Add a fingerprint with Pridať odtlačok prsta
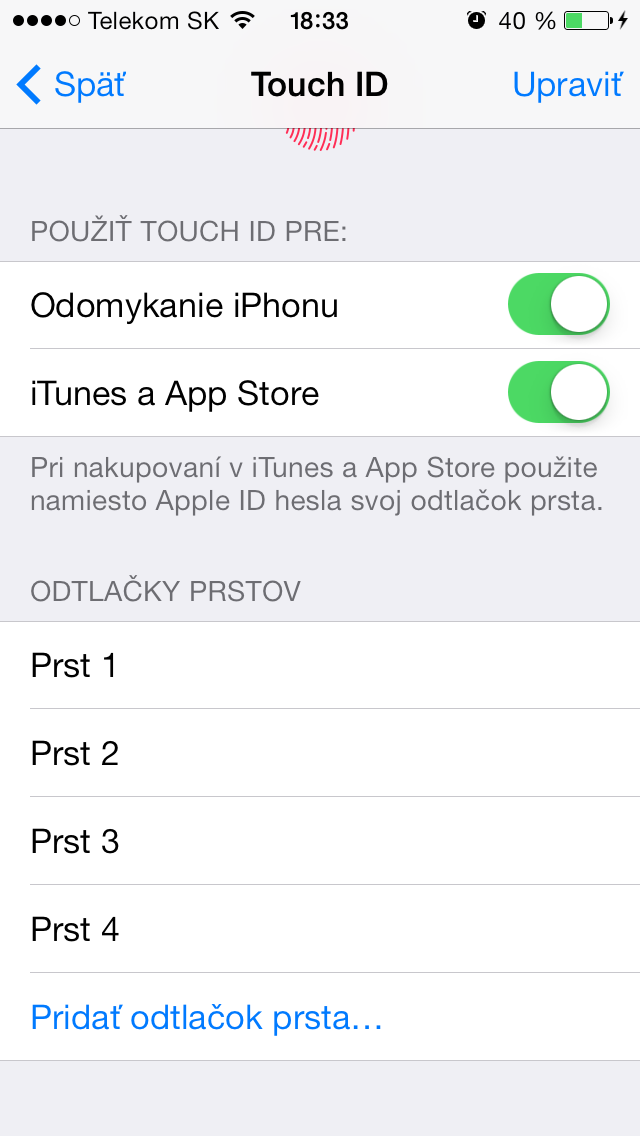 point(207,1018)
